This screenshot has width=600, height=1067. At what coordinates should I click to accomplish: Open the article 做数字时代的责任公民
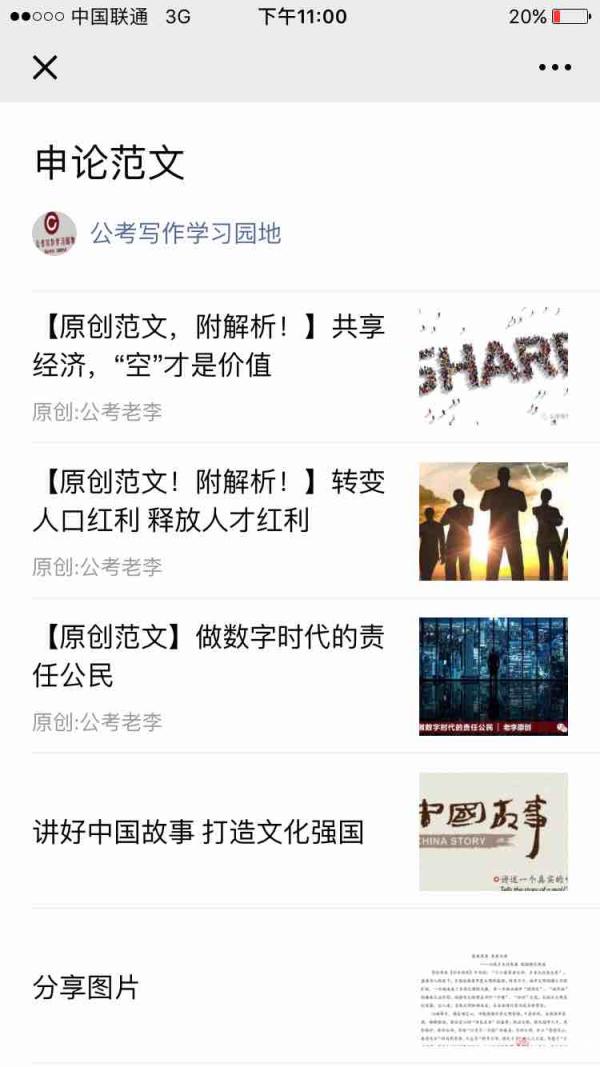click(300, 676)
